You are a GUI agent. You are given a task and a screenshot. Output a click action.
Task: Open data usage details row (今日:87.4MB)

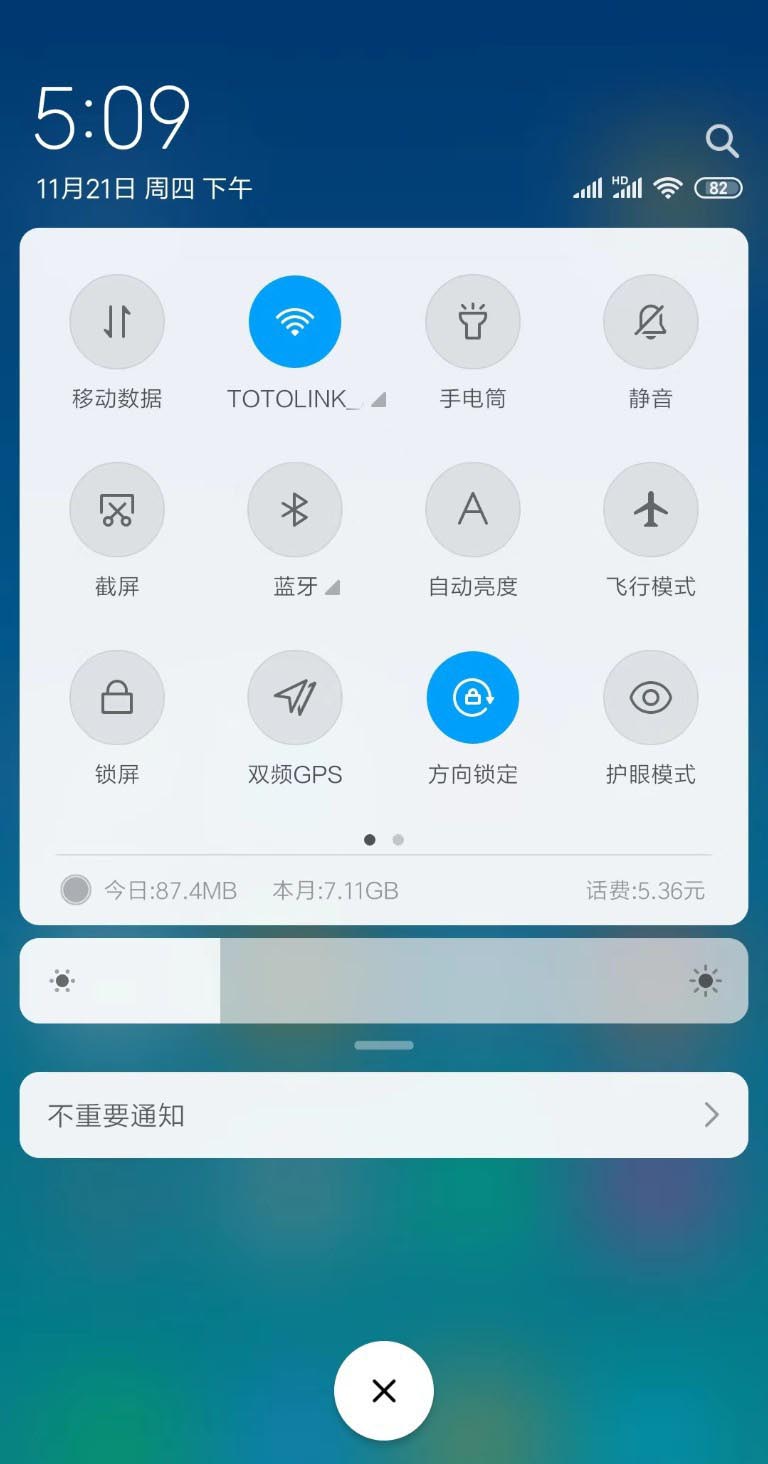(x=170, y=890)
